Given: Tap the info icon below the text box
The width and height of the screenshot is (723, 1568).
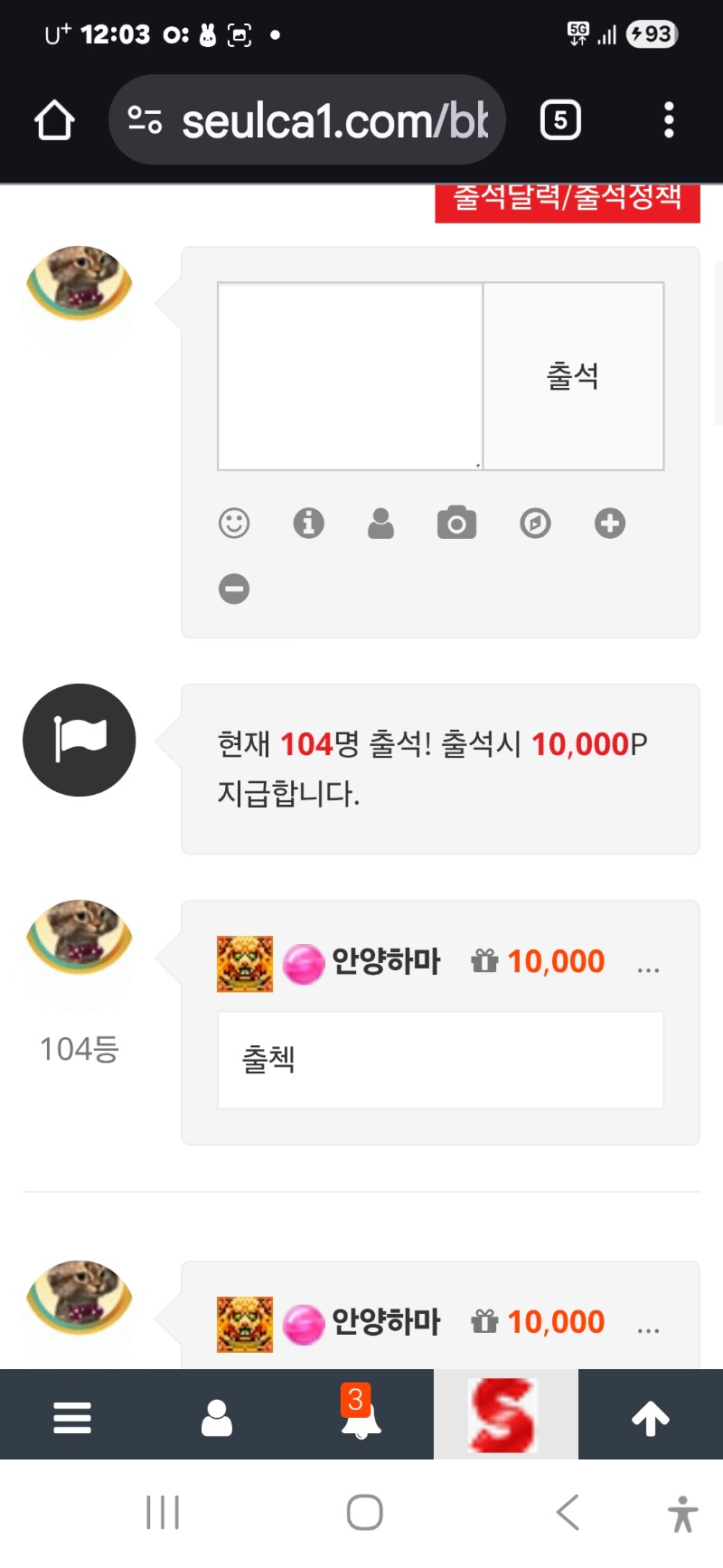Looking at the screenshot, I should pyautogui.click(x=309, y=523).
